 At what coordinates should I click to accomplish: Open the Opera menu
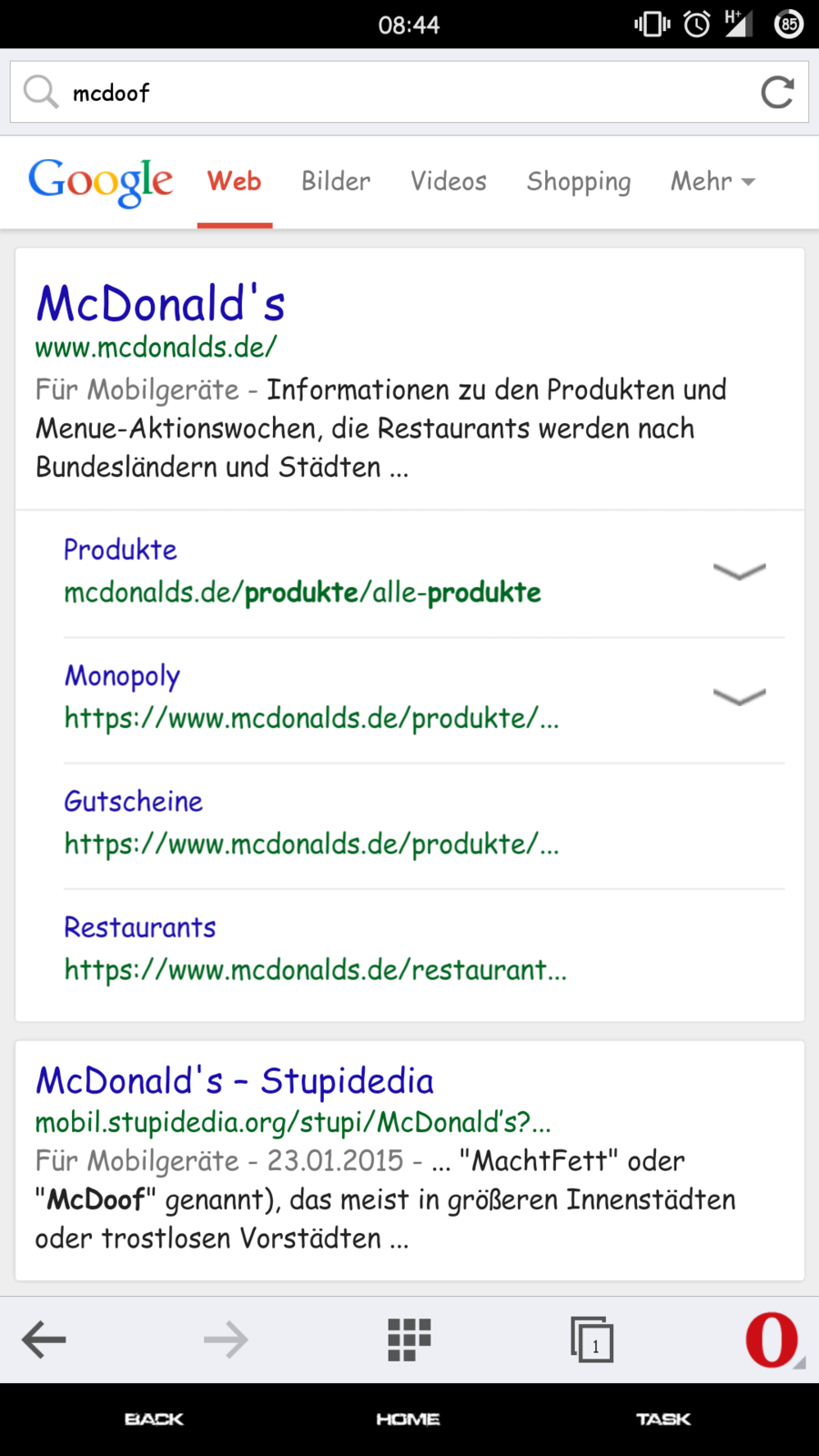click(772, 1340)
